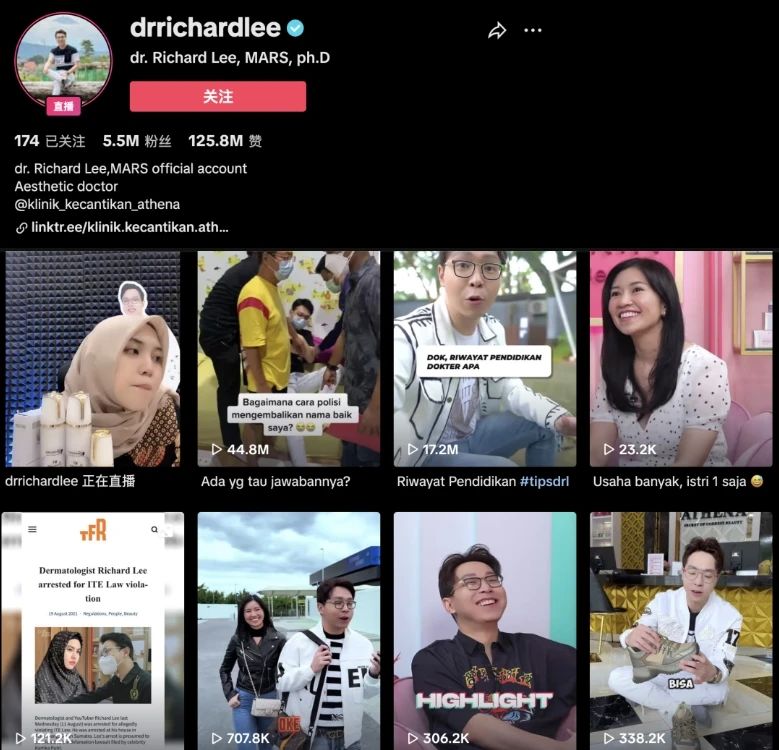Open the video with 121.2K views
The height and width of the screenshot is (750, 779).
click(92, 630)
